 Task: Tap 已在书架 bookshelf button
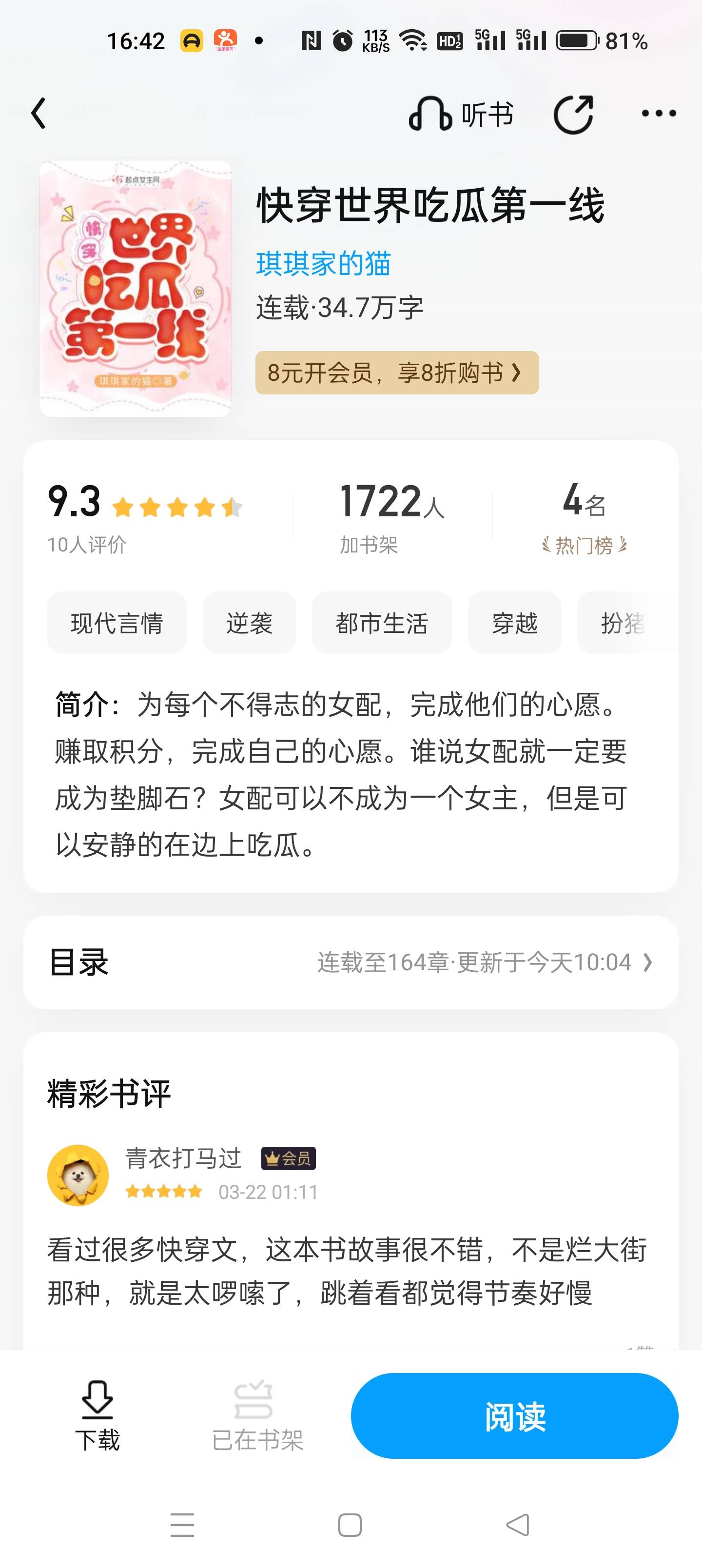pos(257,1416)
